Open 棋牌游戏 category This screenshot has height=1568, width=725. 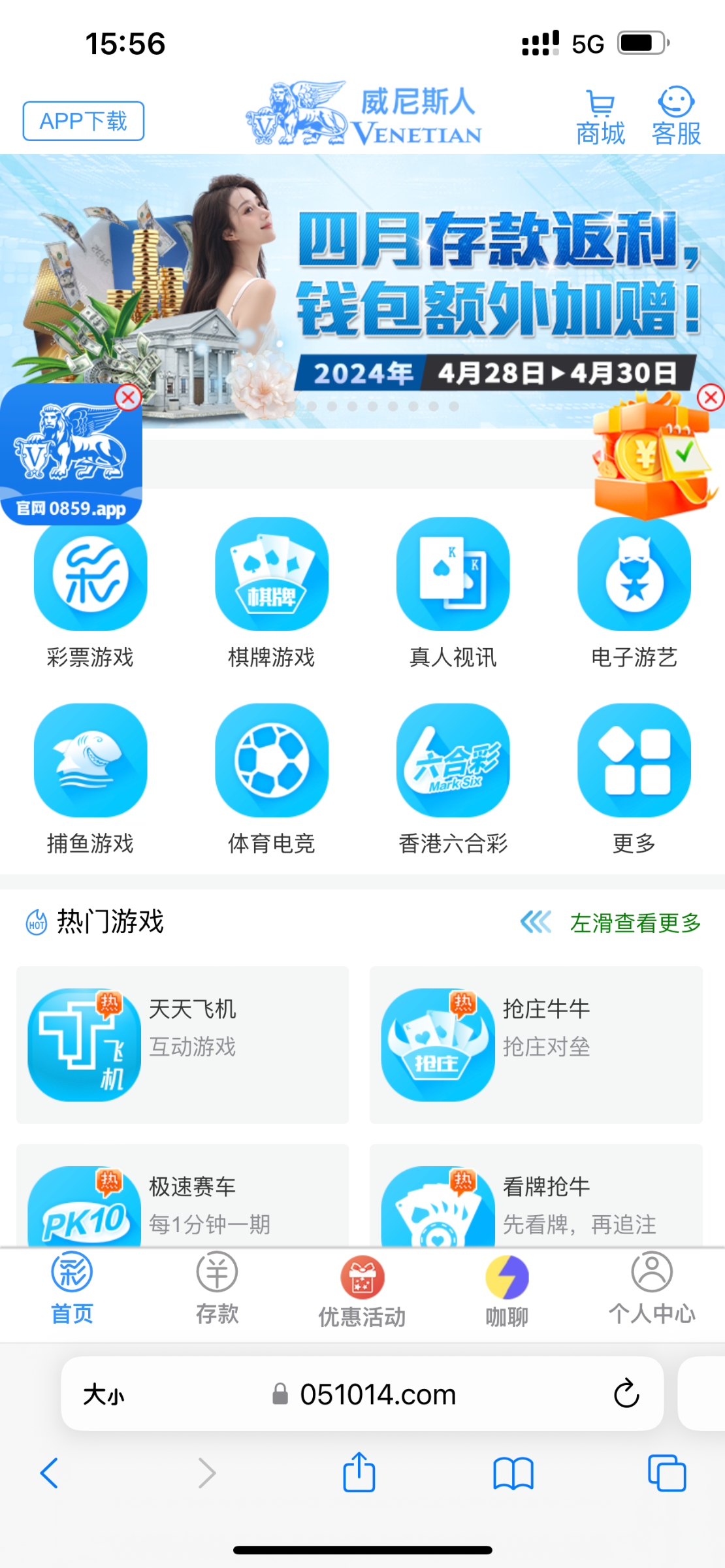(272, 591)
